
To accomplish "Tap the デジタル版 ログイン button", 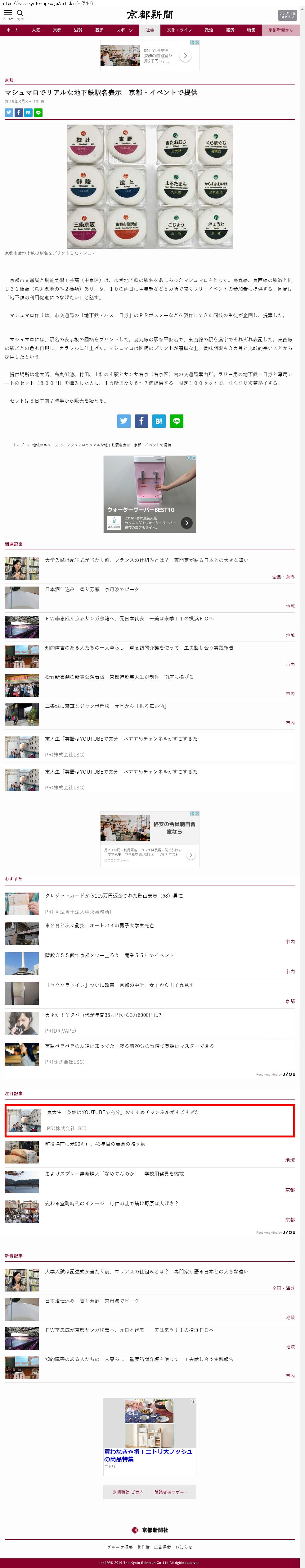I will coord(287,15).
